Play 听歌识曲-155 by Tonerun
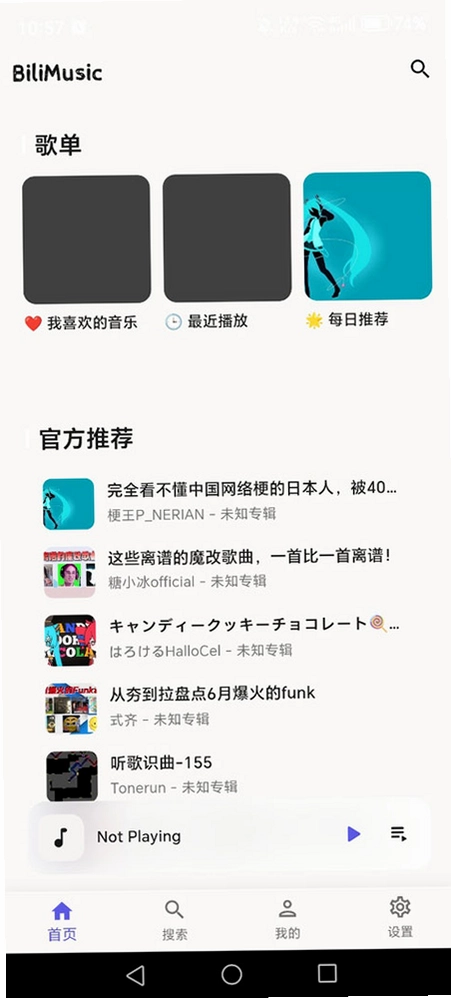This screenshot has height=998, width=451. [222, 775]
